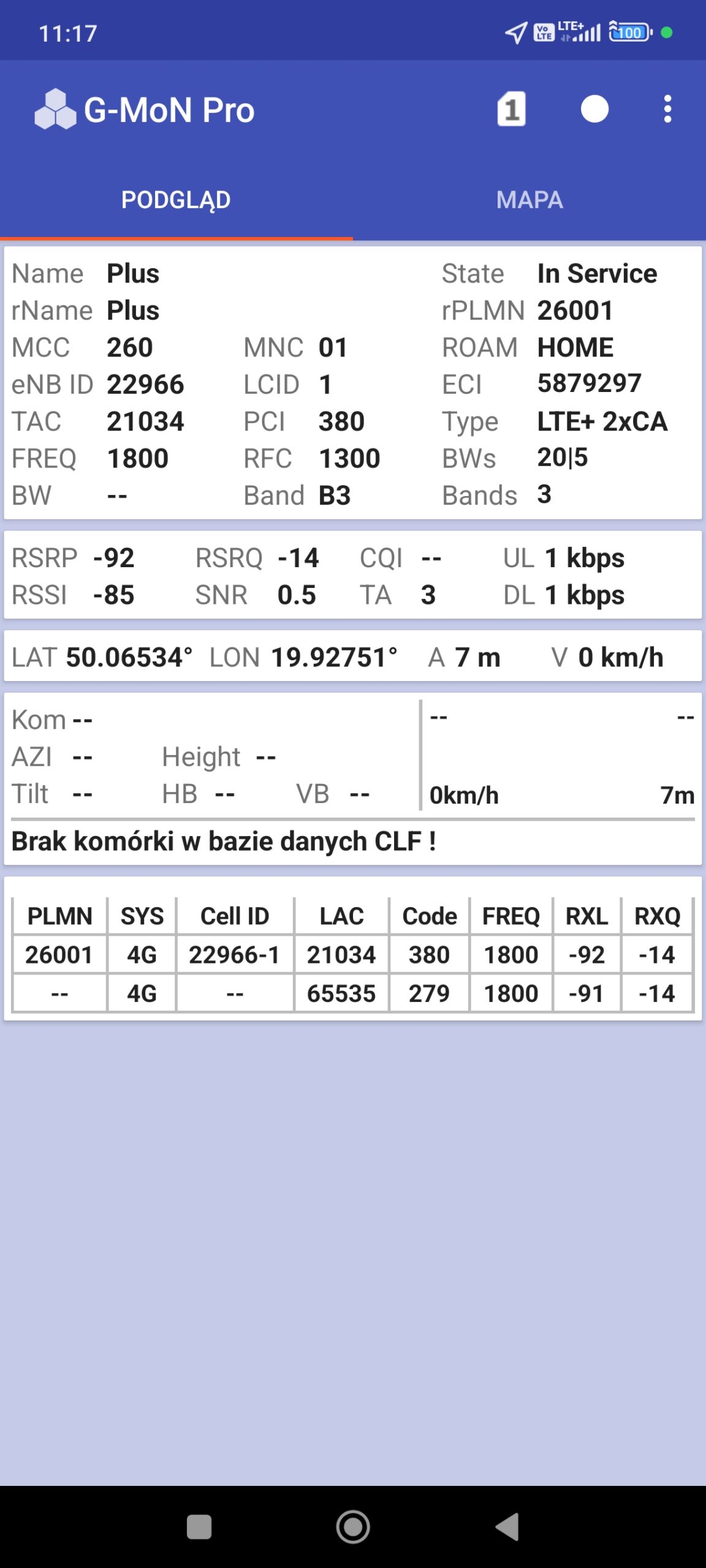The height and width of the screenshot is (1568, 706).
Task: Tap the white record circle icon
Action: 594,110
